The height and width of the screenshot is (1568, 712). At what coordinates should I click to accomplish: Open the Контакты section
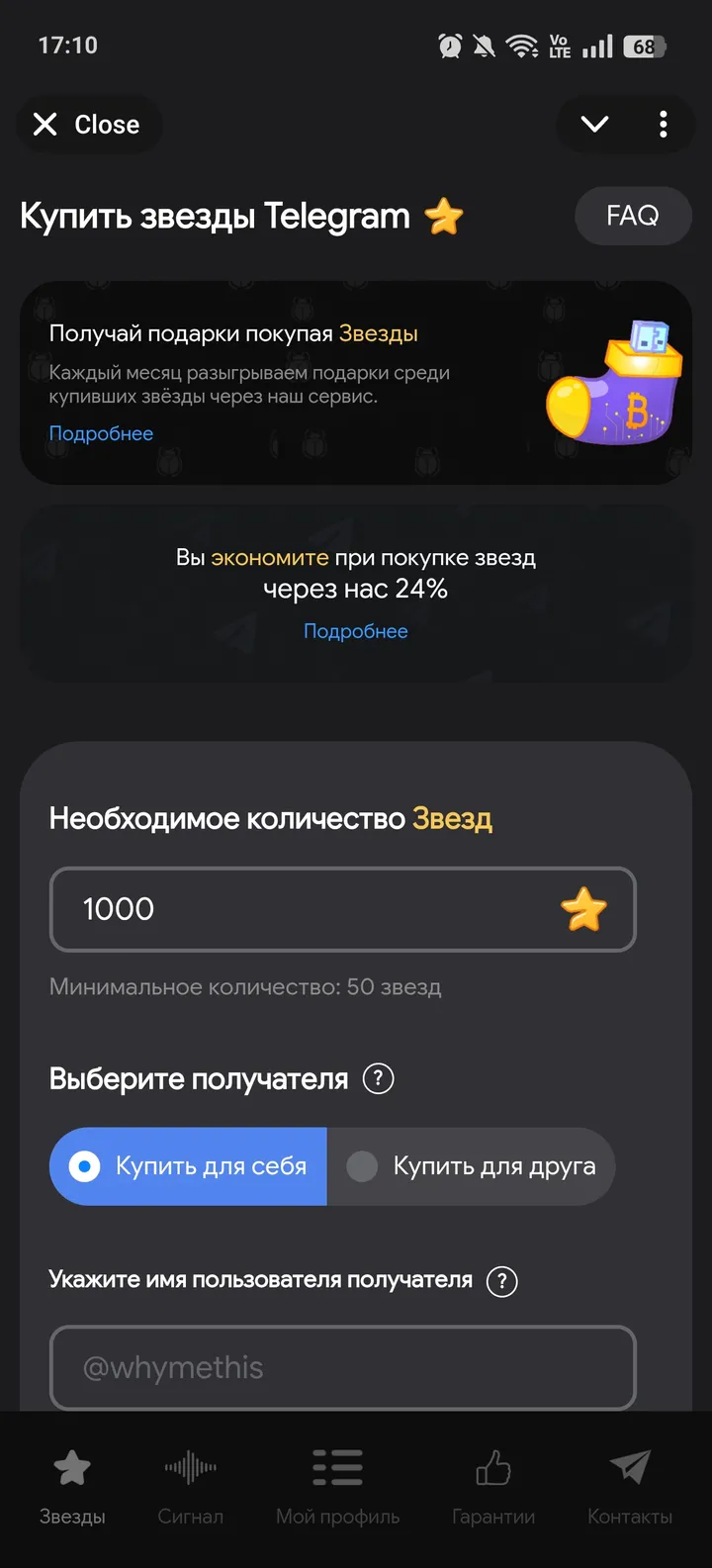pos(630,1489)
